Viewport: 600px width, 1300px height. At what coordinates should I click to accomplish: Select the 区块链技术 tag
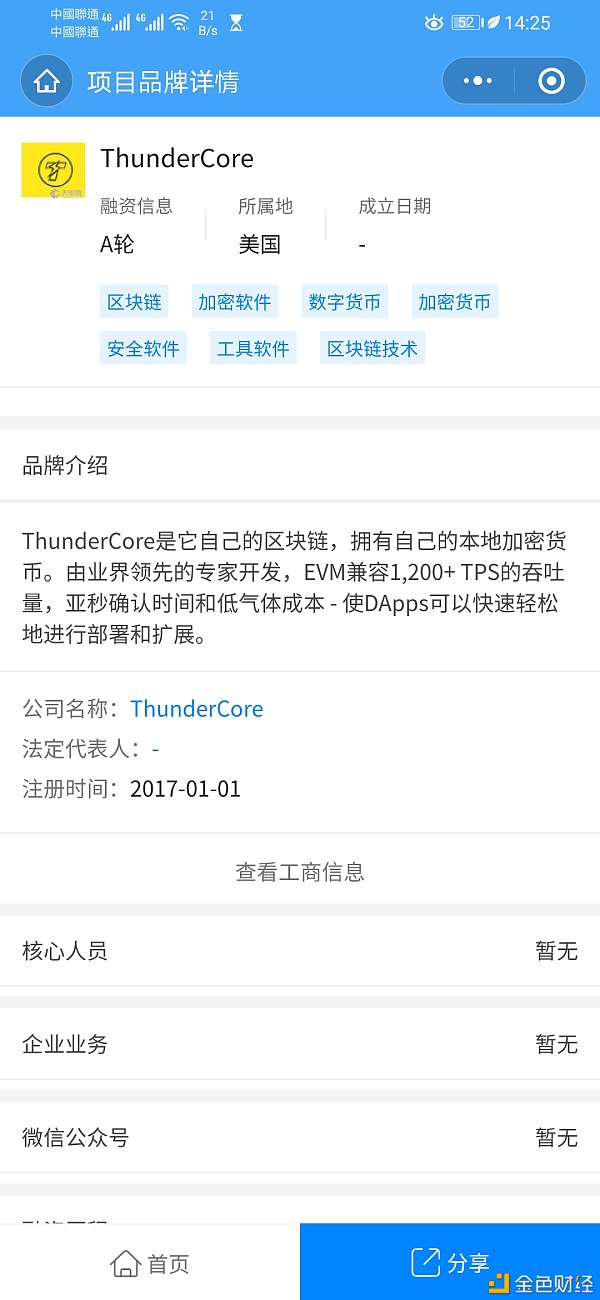coord(372,348)
